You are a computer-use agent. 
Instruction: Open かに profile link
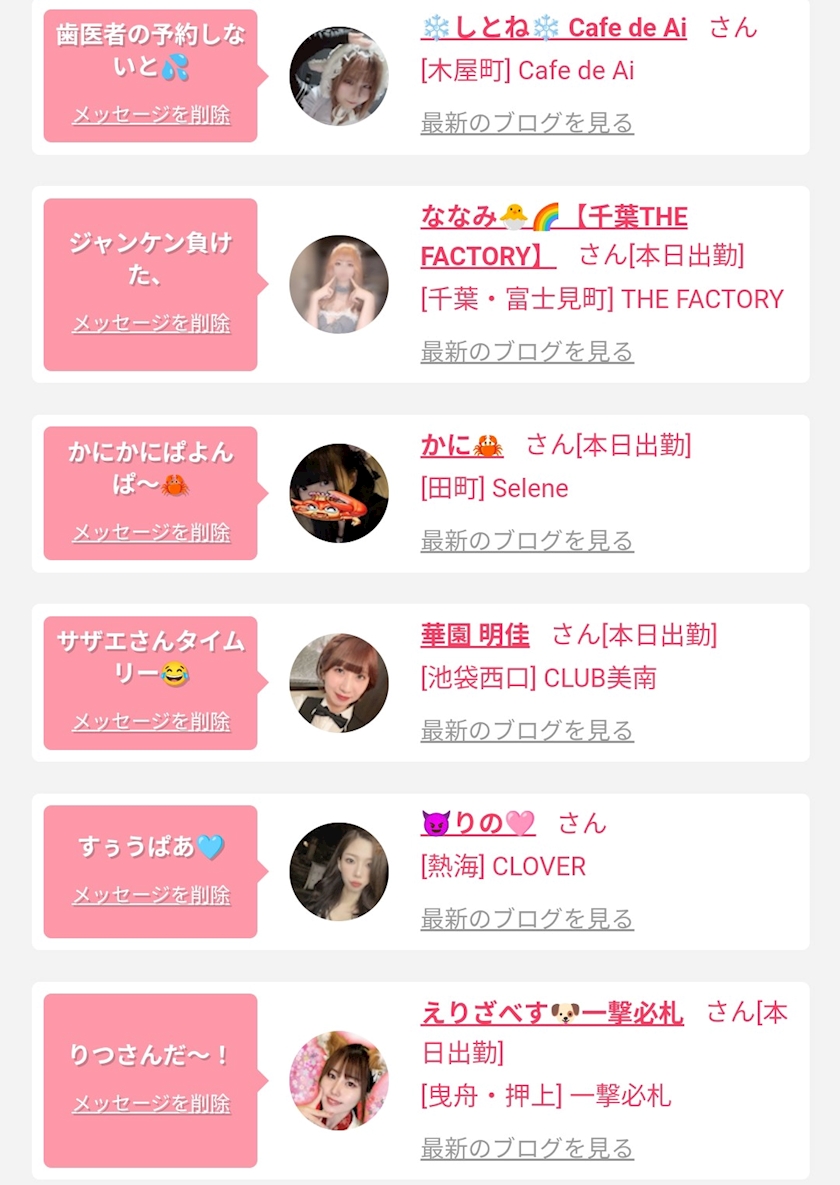(x=462, y=445)
